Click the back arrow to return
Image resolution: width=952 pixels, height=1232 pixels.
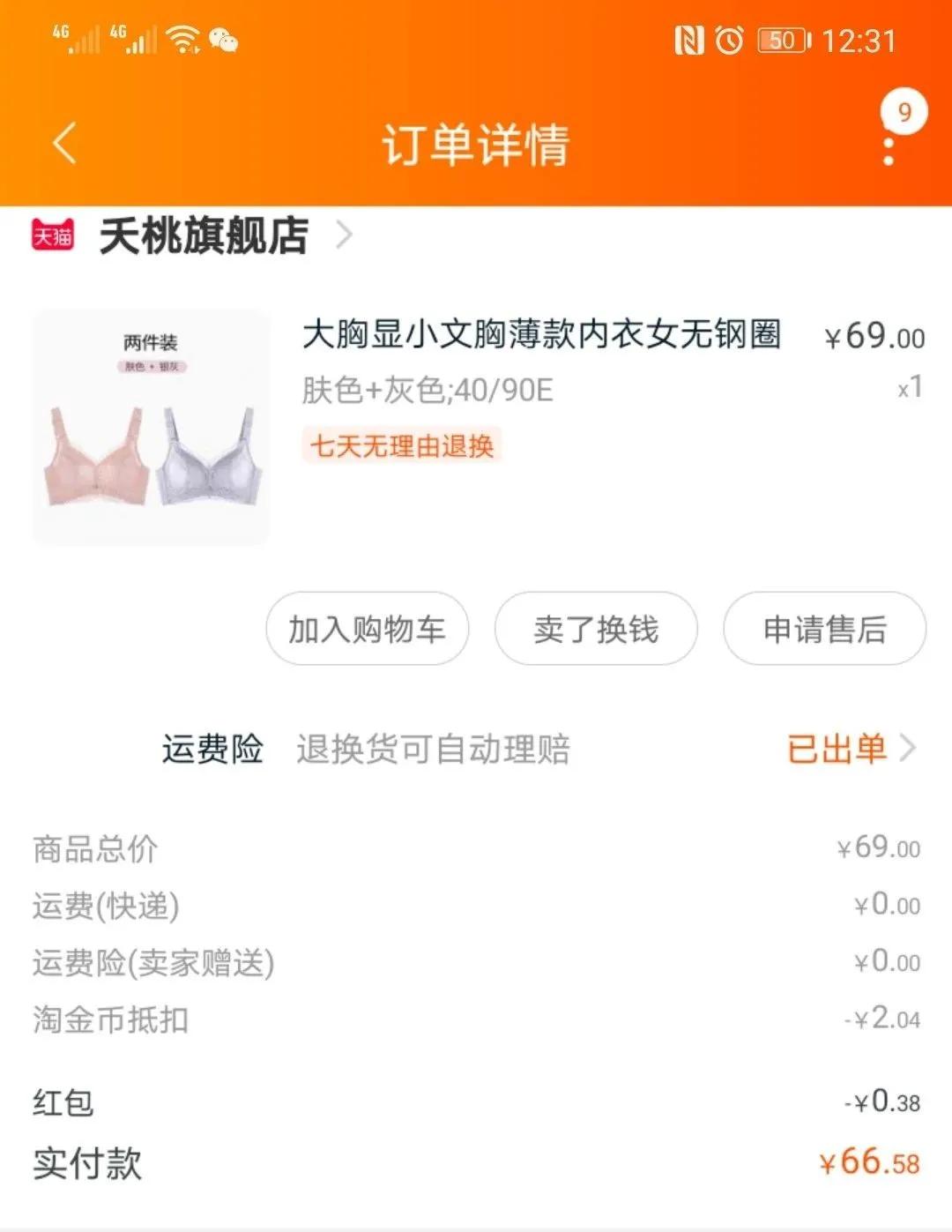click(x=62, y=144)
